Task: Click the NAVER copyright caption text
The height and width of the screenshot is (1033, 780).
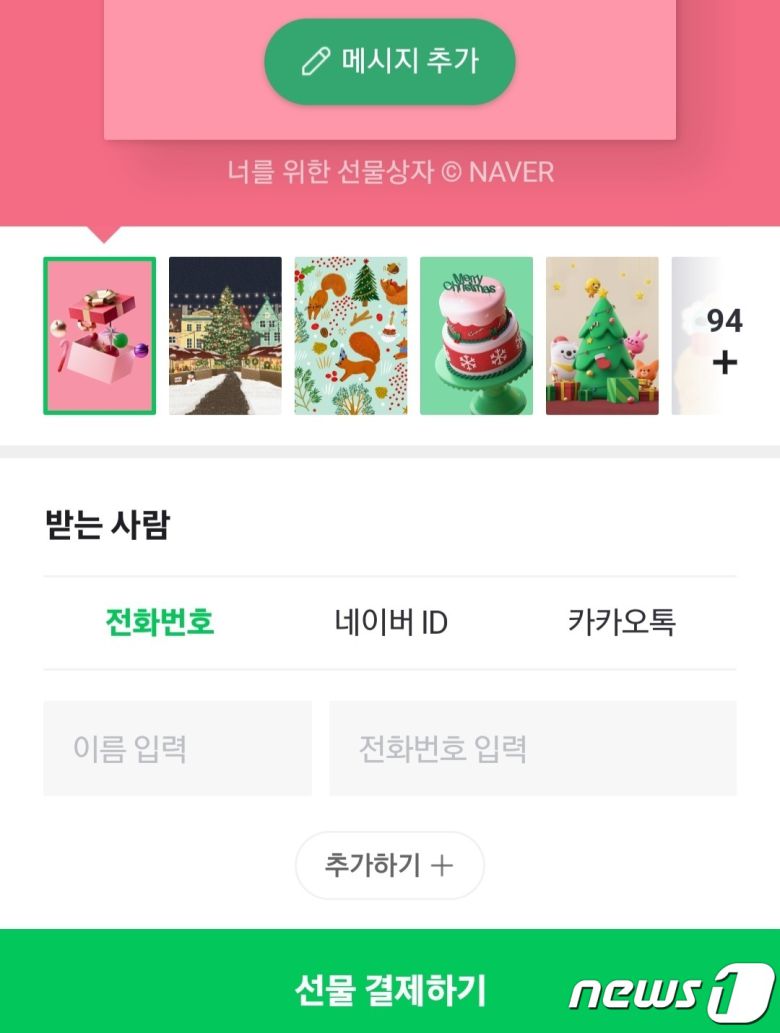Action: tap(390, 171)
